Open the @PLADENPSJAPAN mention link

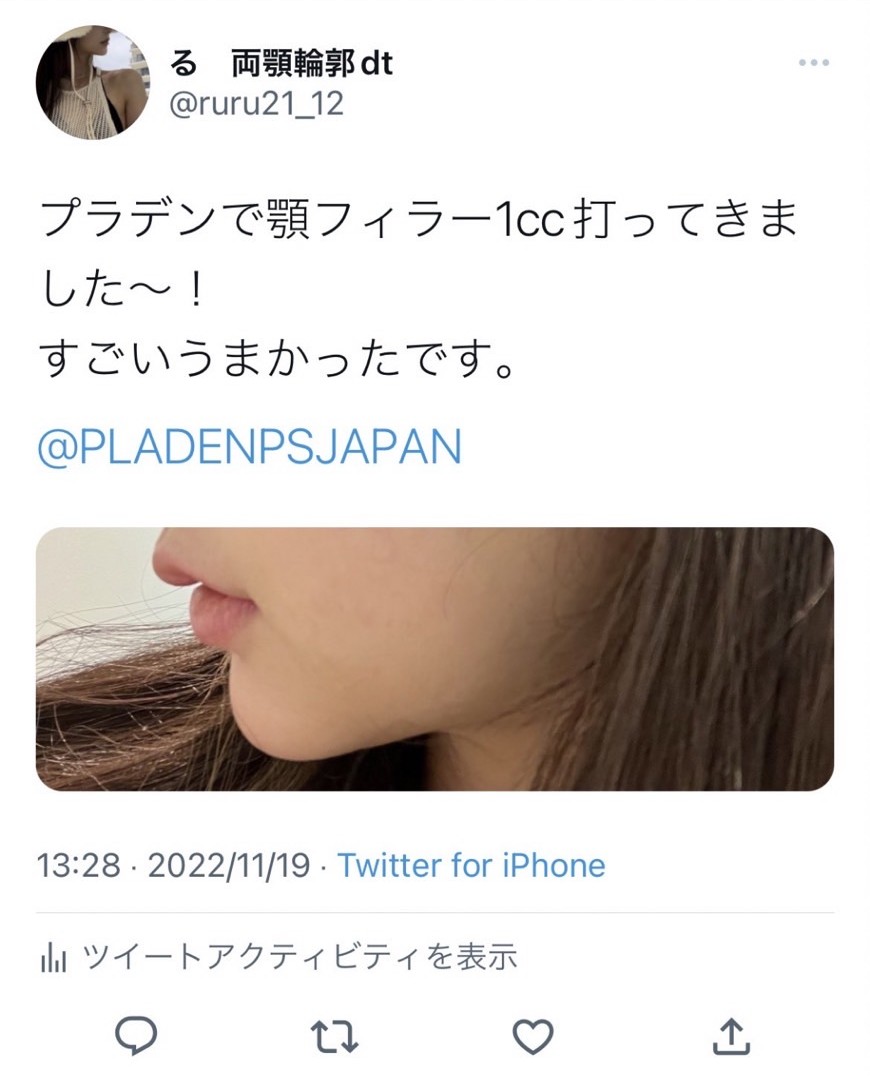click(x=249, y=449)
